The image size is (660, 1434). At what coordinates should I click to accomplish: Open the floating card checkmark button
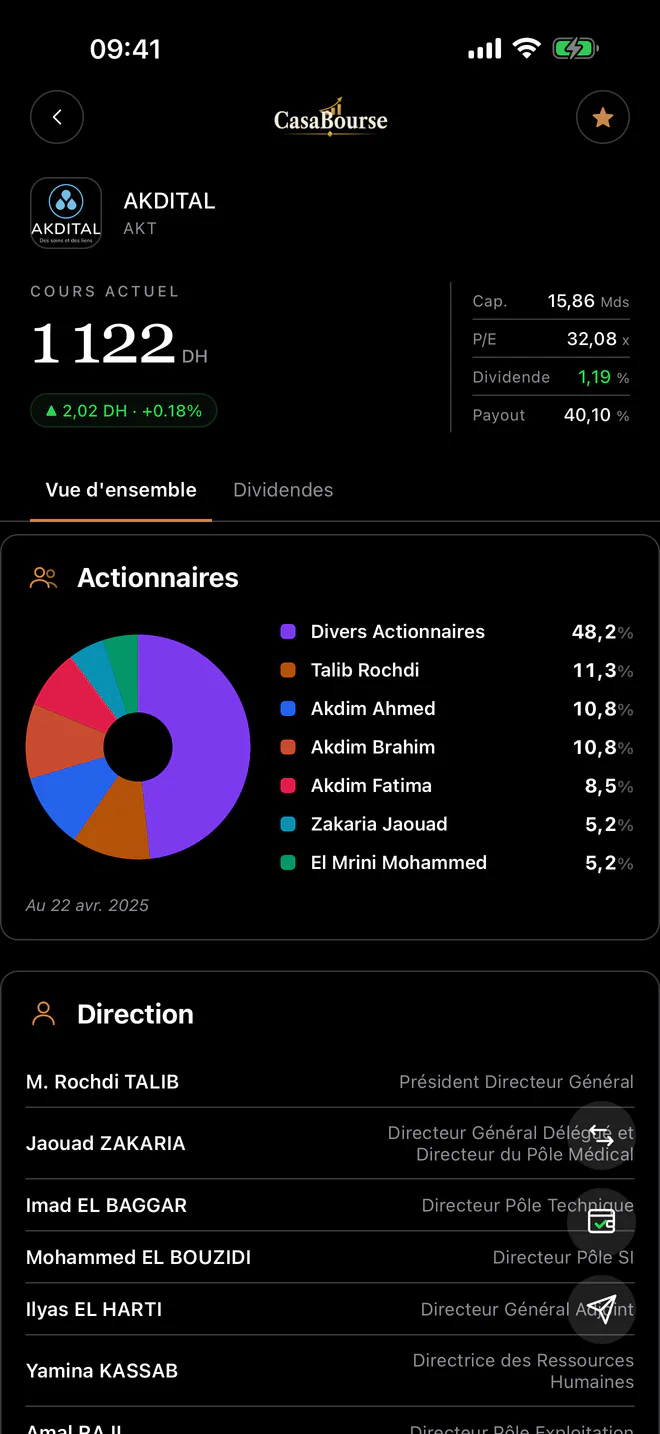(x=601, y=1222)
